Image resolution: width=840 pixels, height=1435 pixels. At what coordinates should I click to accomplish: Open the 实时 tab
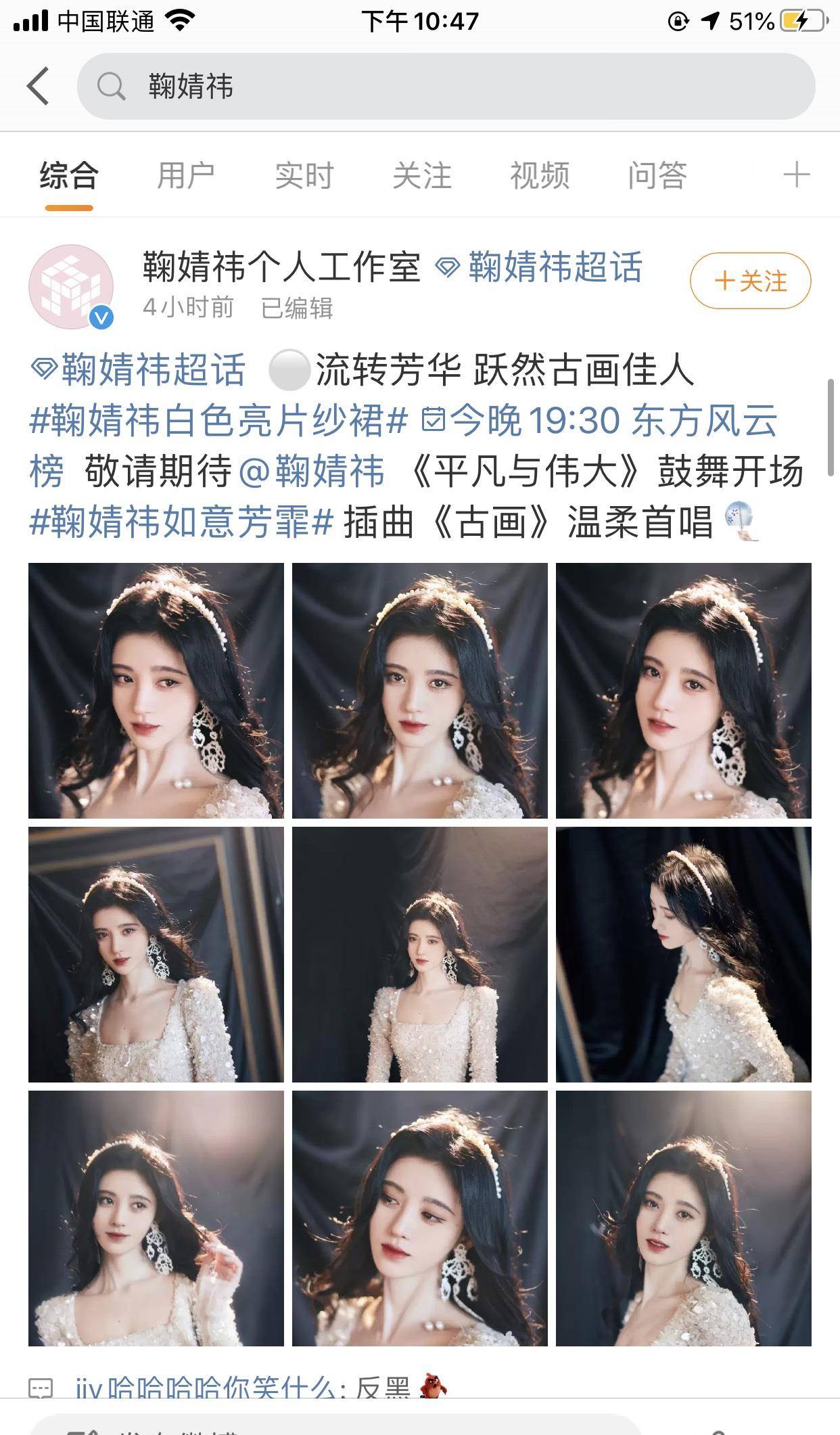(x=304, y=175)
